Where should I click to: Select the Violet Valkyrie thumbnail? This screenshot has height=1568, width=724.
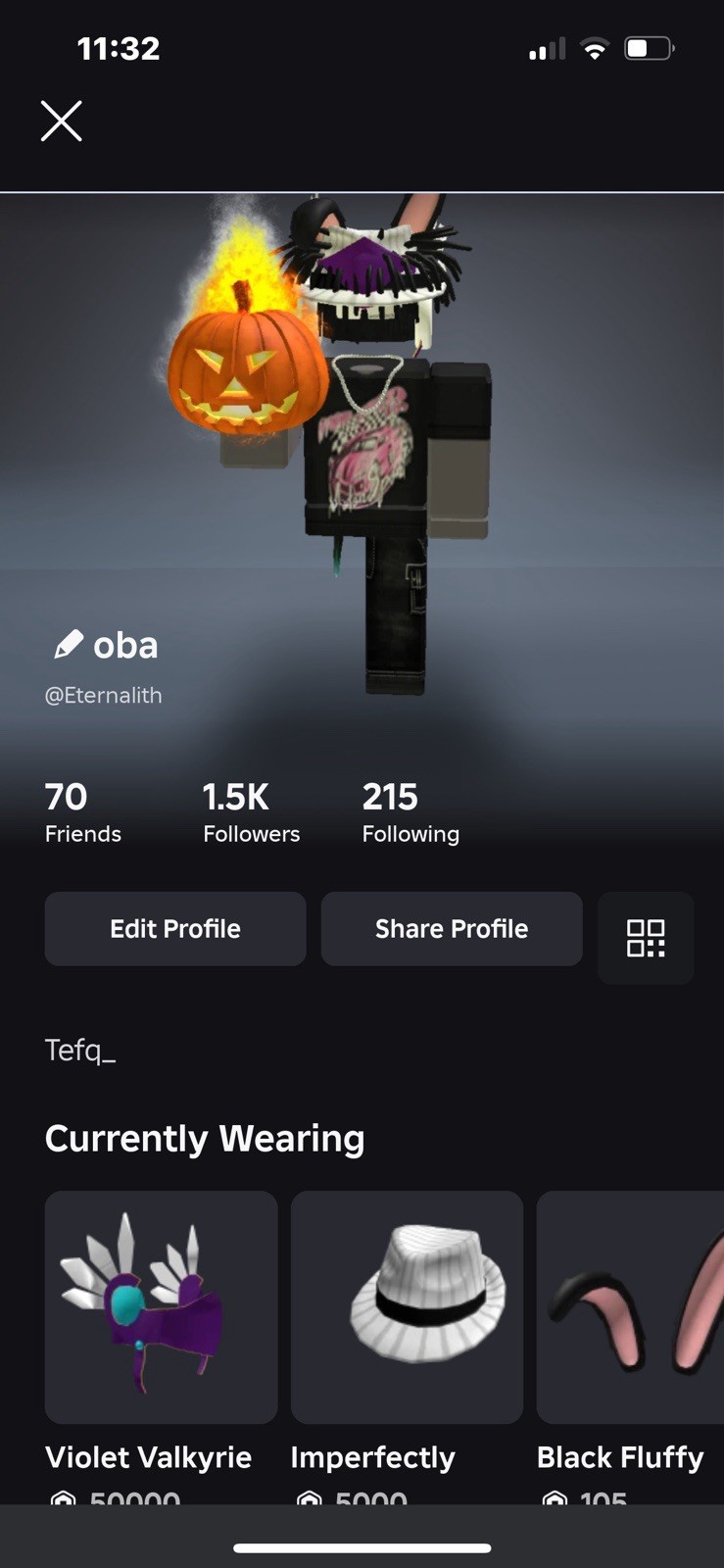[160, 1307]
